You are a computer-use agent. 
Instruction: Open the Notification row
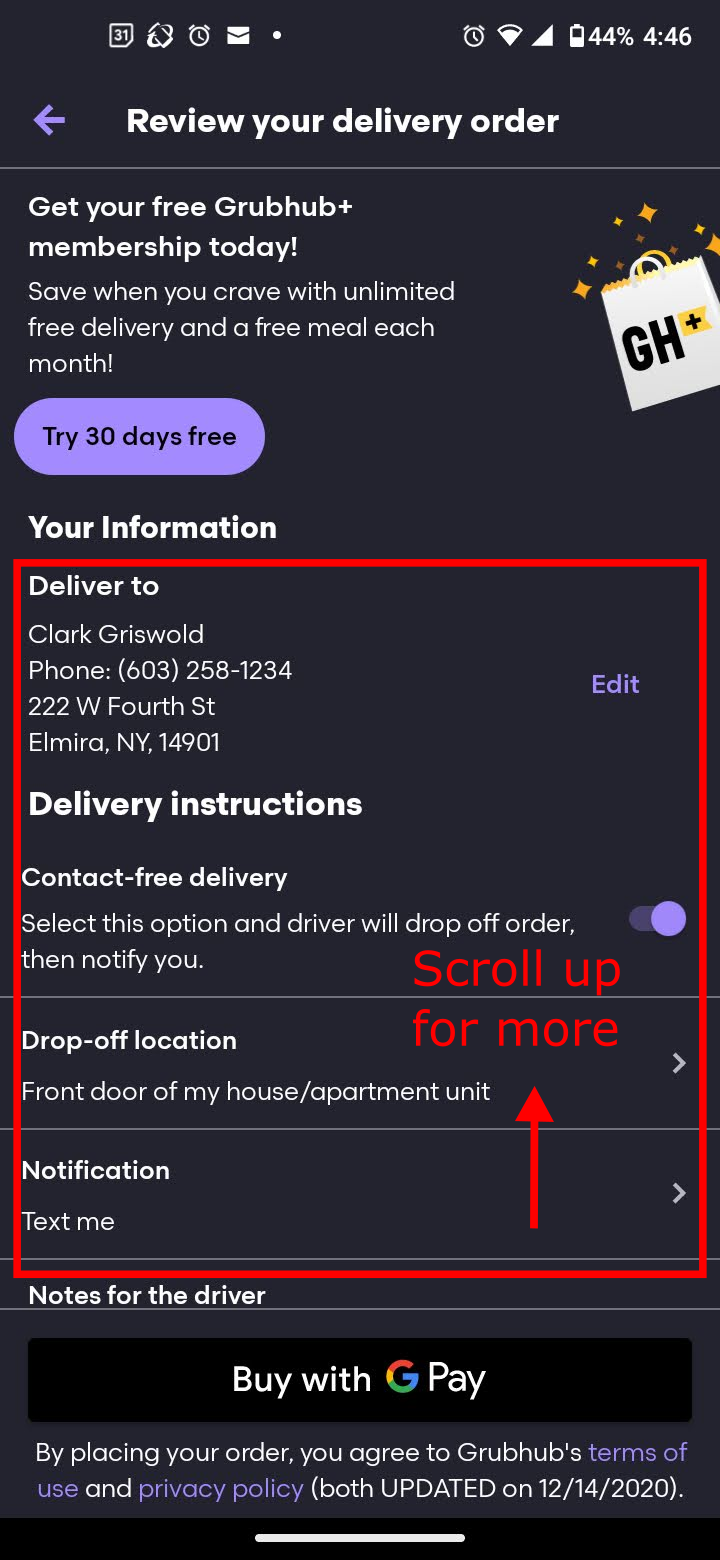click(x=360, y=1194)
